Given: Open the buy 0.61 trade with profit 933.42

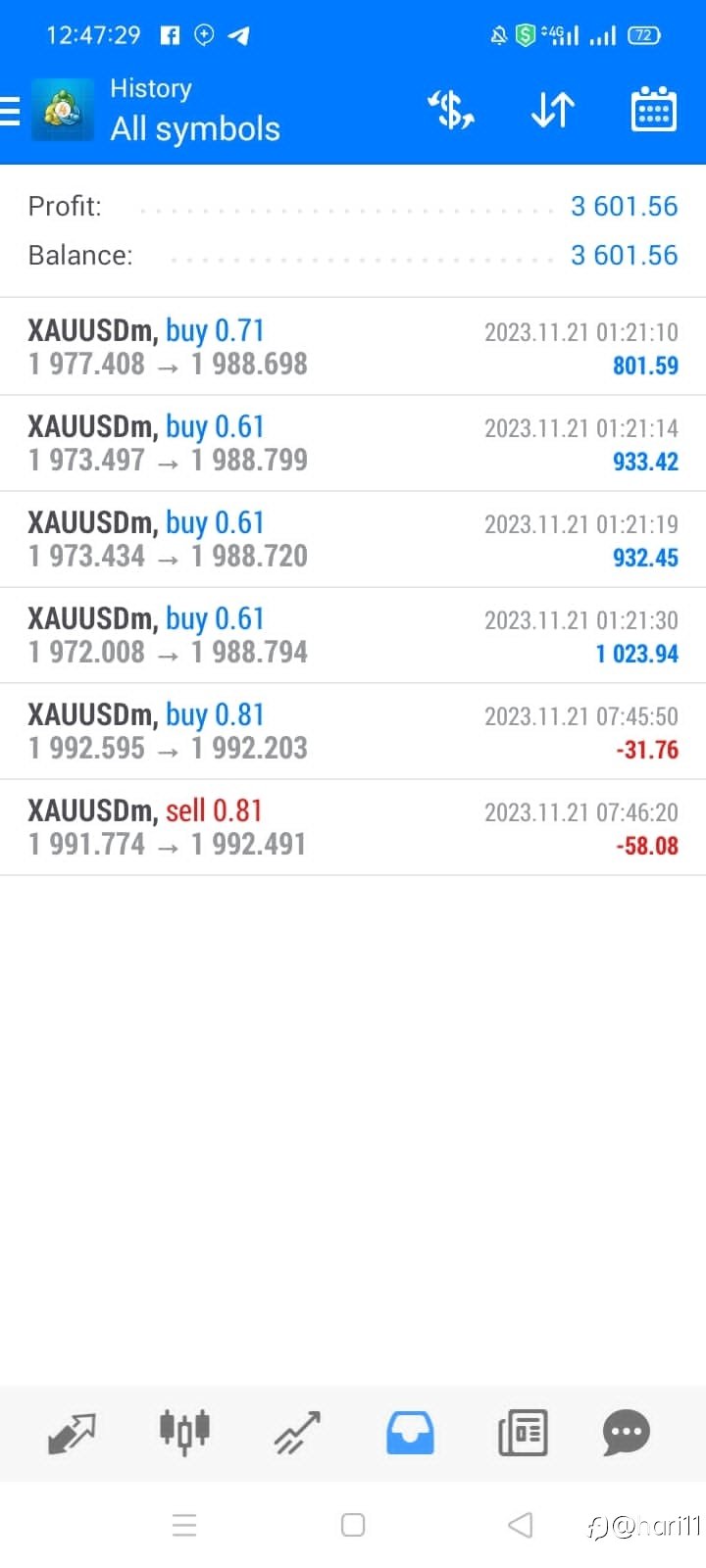Looking at the screenshot, I should 353,443.
